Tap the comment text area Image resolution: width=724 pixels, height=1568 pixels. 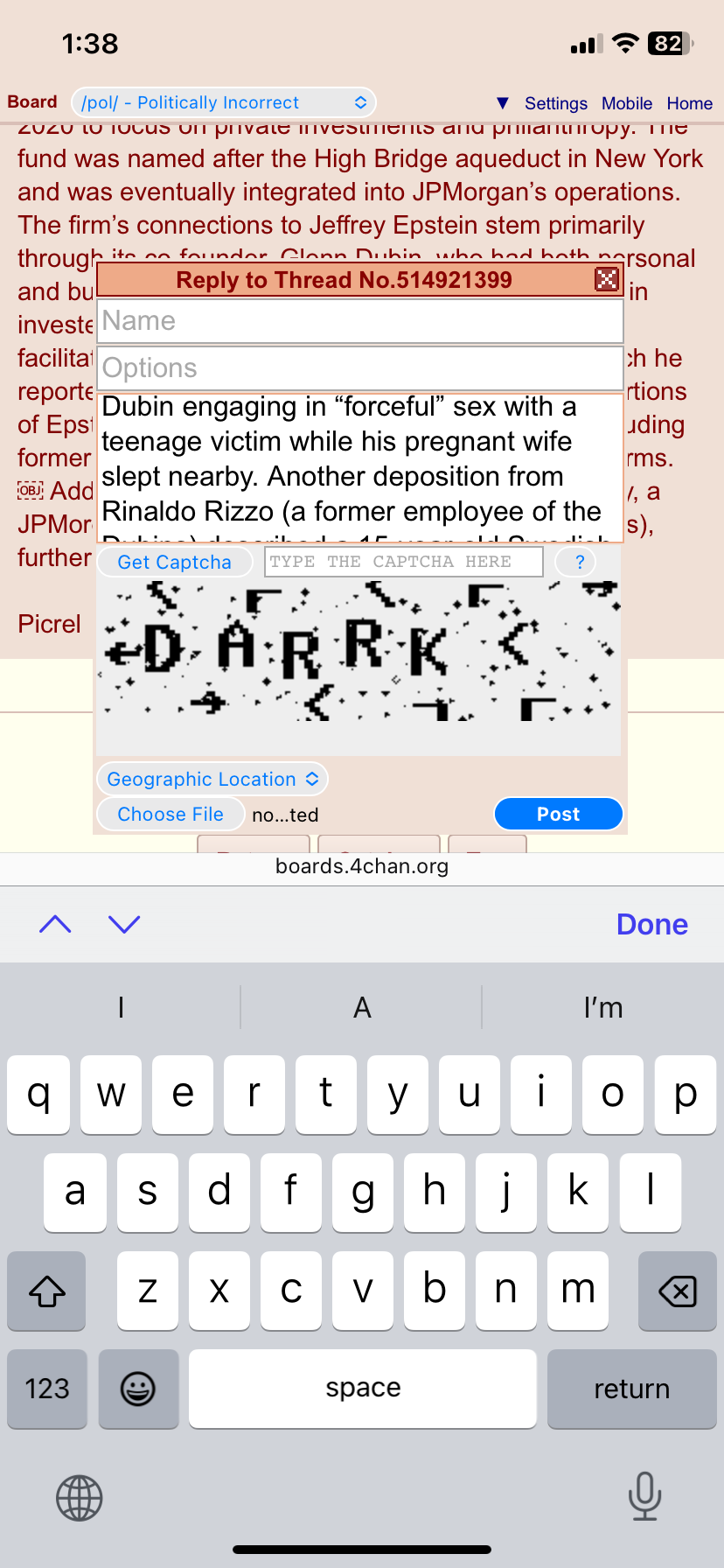[x=359, y=465]
